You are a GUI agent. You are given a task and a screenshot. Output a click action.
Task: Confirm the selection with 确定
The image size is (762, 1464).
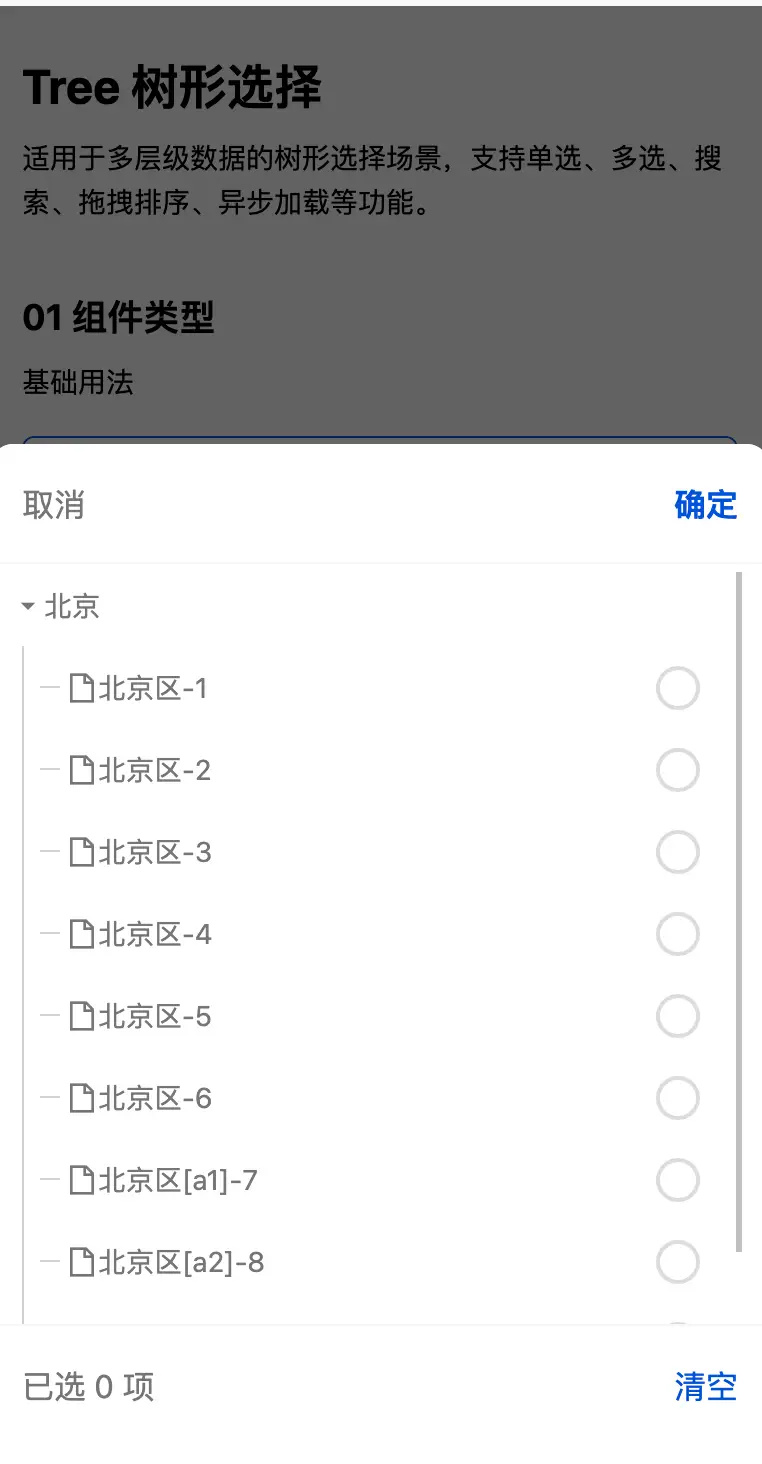coord(705,505)
